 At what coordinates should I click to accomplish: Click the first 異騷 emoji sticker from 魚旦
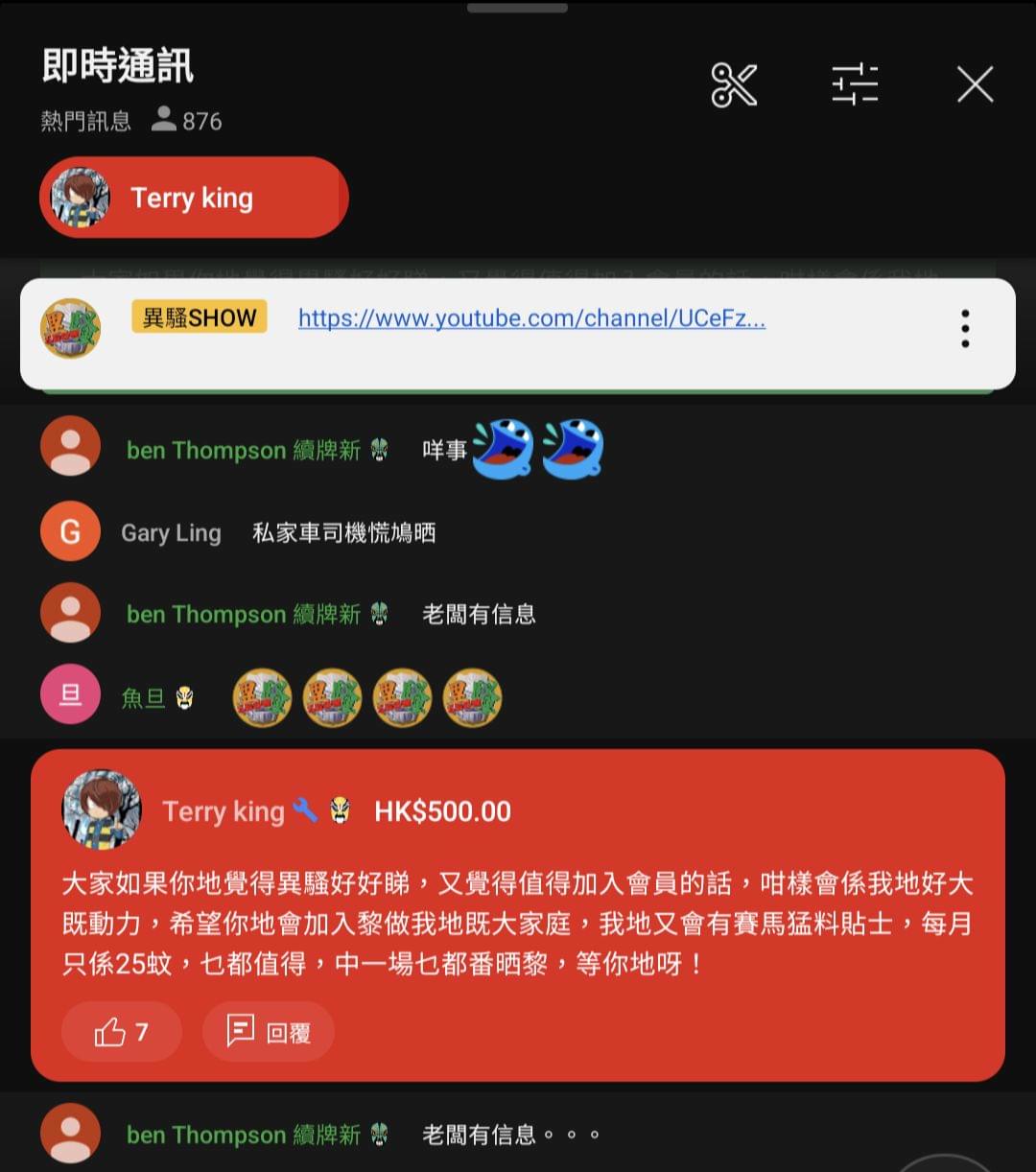[x=261, y=697]
